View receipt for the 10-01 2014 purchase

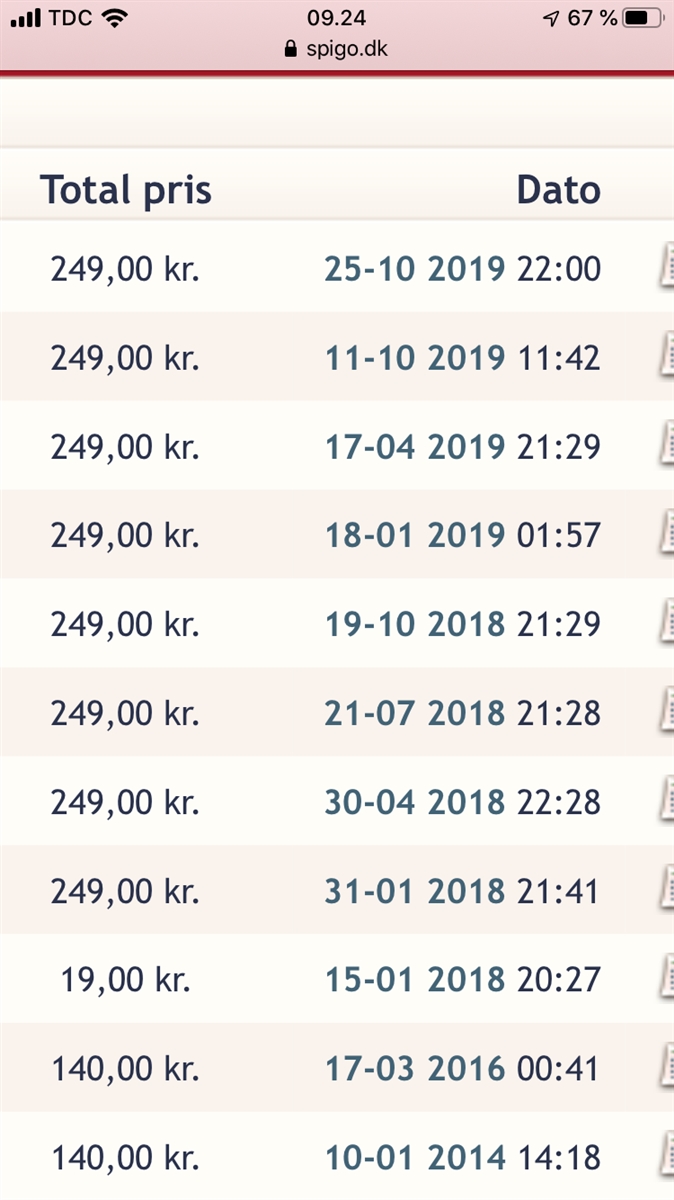coord(665,1158)
